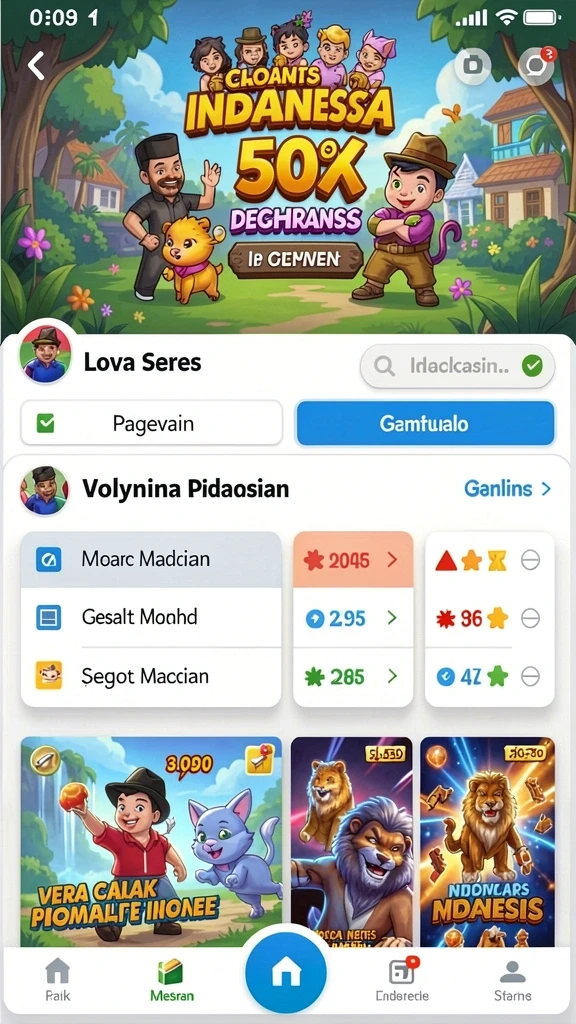Select the Pagevain button
Viewport: 576px width, 1024px height.
tap(152, 424)
